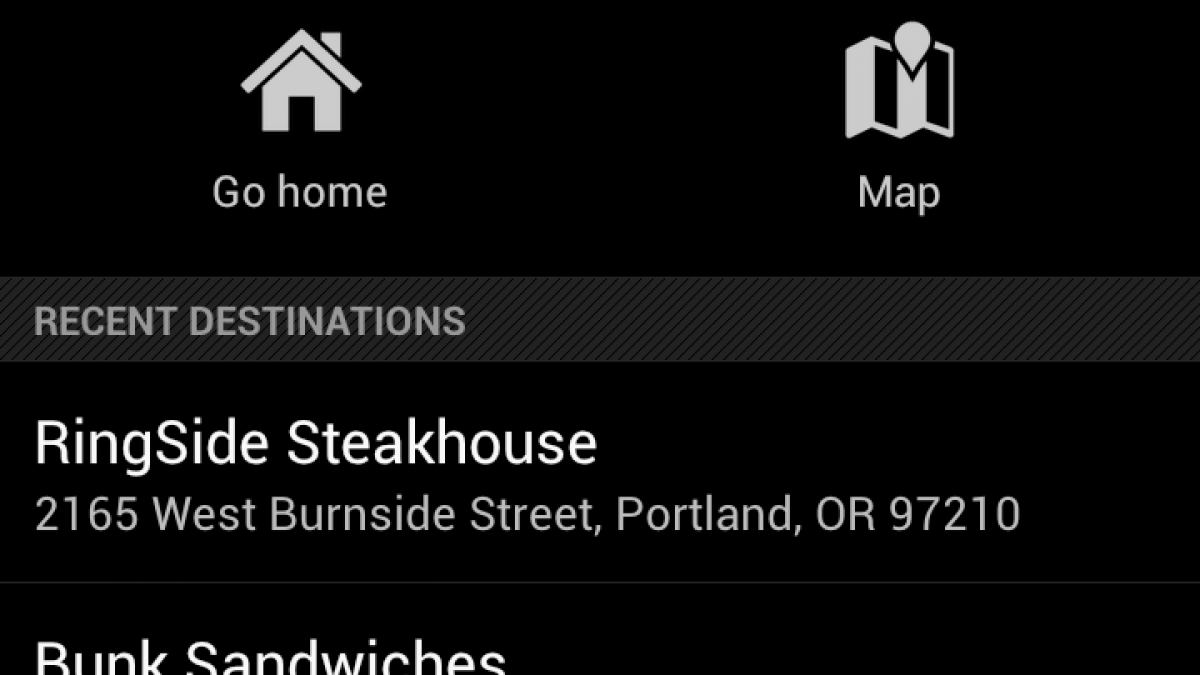Open the Map view
This screenshot has height=675, width=1200.
click(898, 120)
